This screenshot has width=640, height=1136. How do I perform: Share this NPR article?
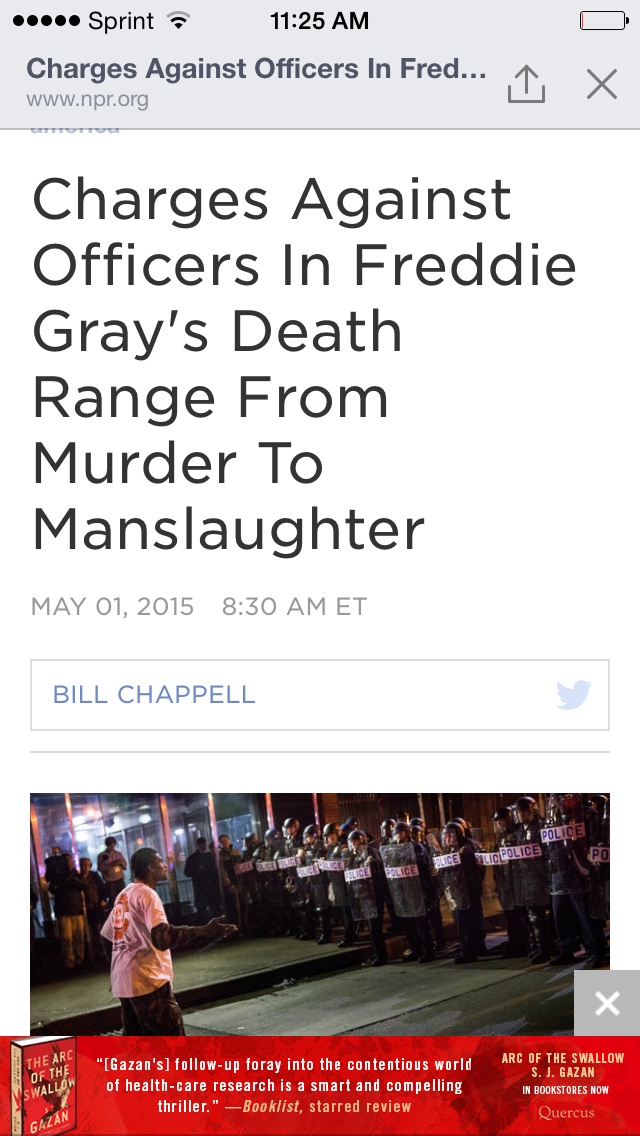point(526,84)
